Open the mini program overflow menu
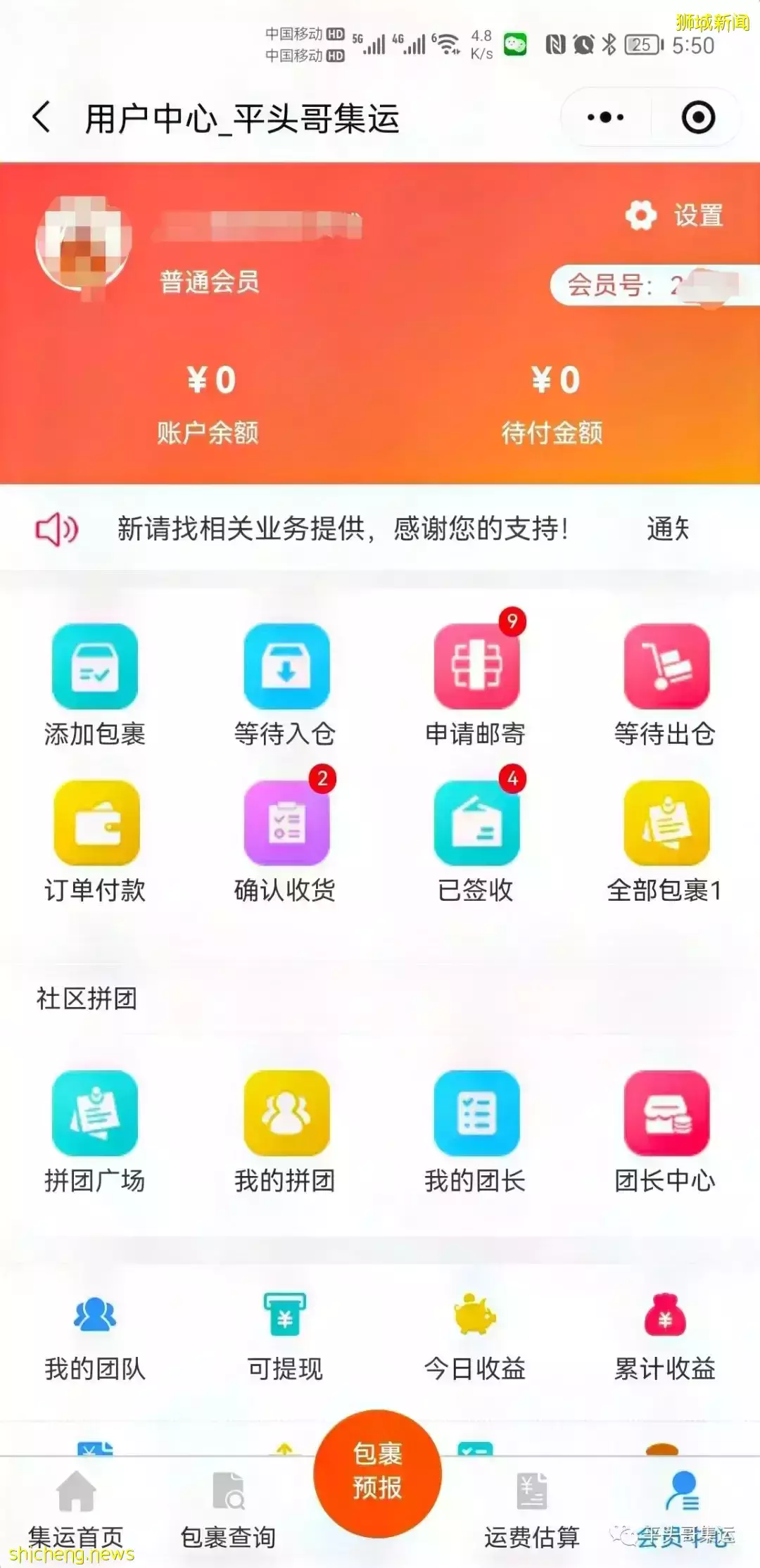 coord(605,118)
